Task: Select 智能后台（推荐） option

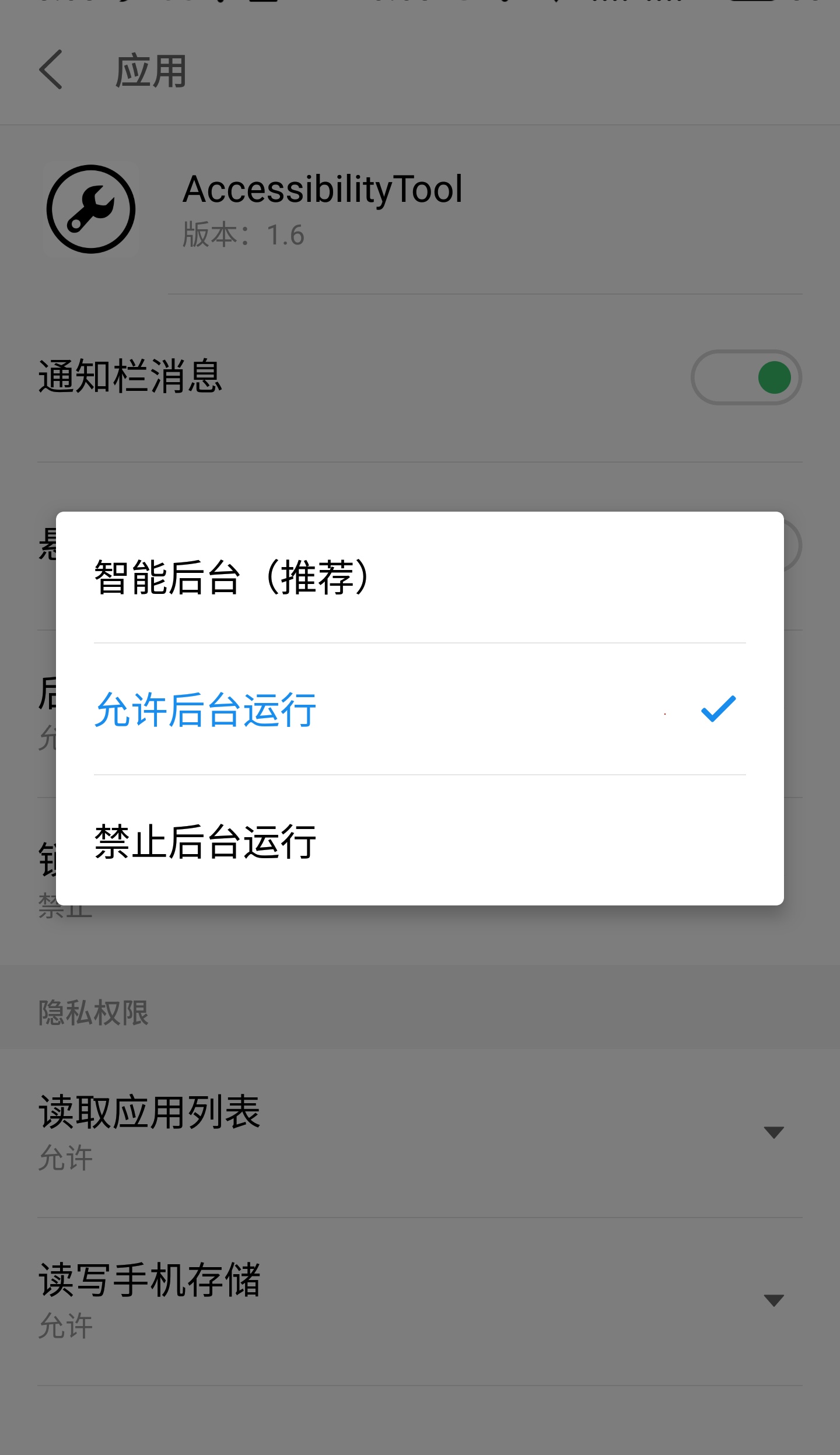Action: [419, 578]
